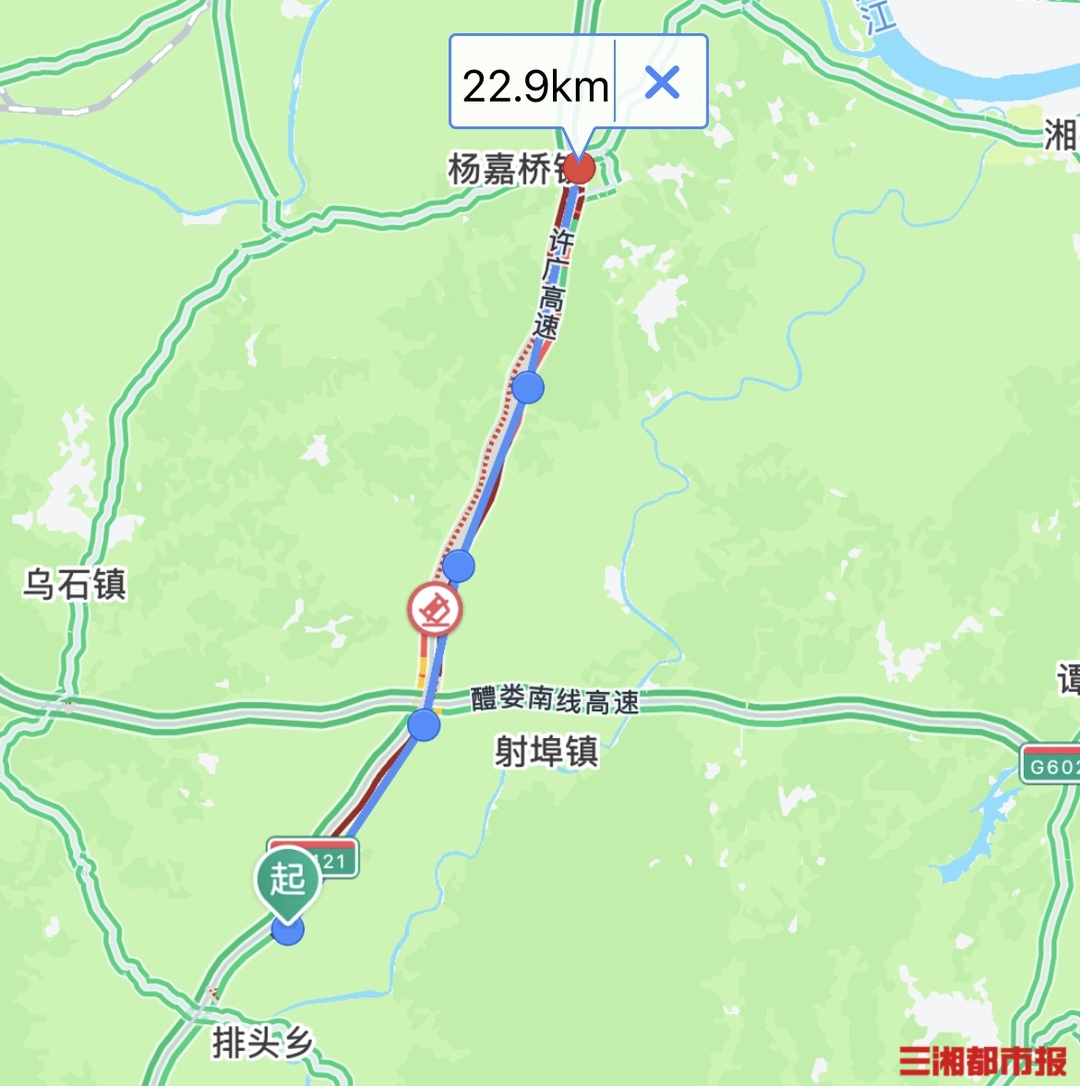The image size is (1080, 1086).
Task: Open the road construction incident icon
Action: [436, 609]
